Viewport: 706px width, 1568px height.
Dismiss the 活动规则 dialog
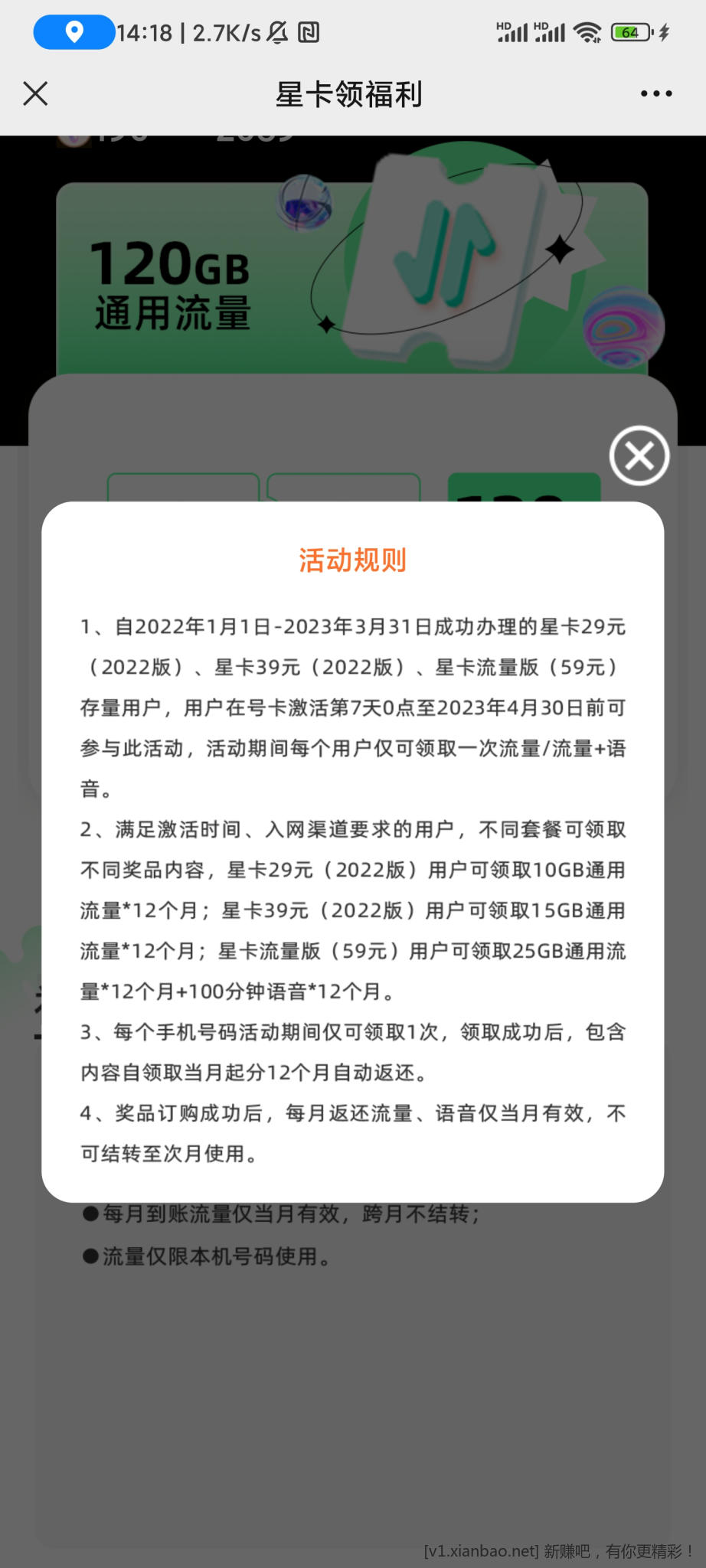(639, 456)
